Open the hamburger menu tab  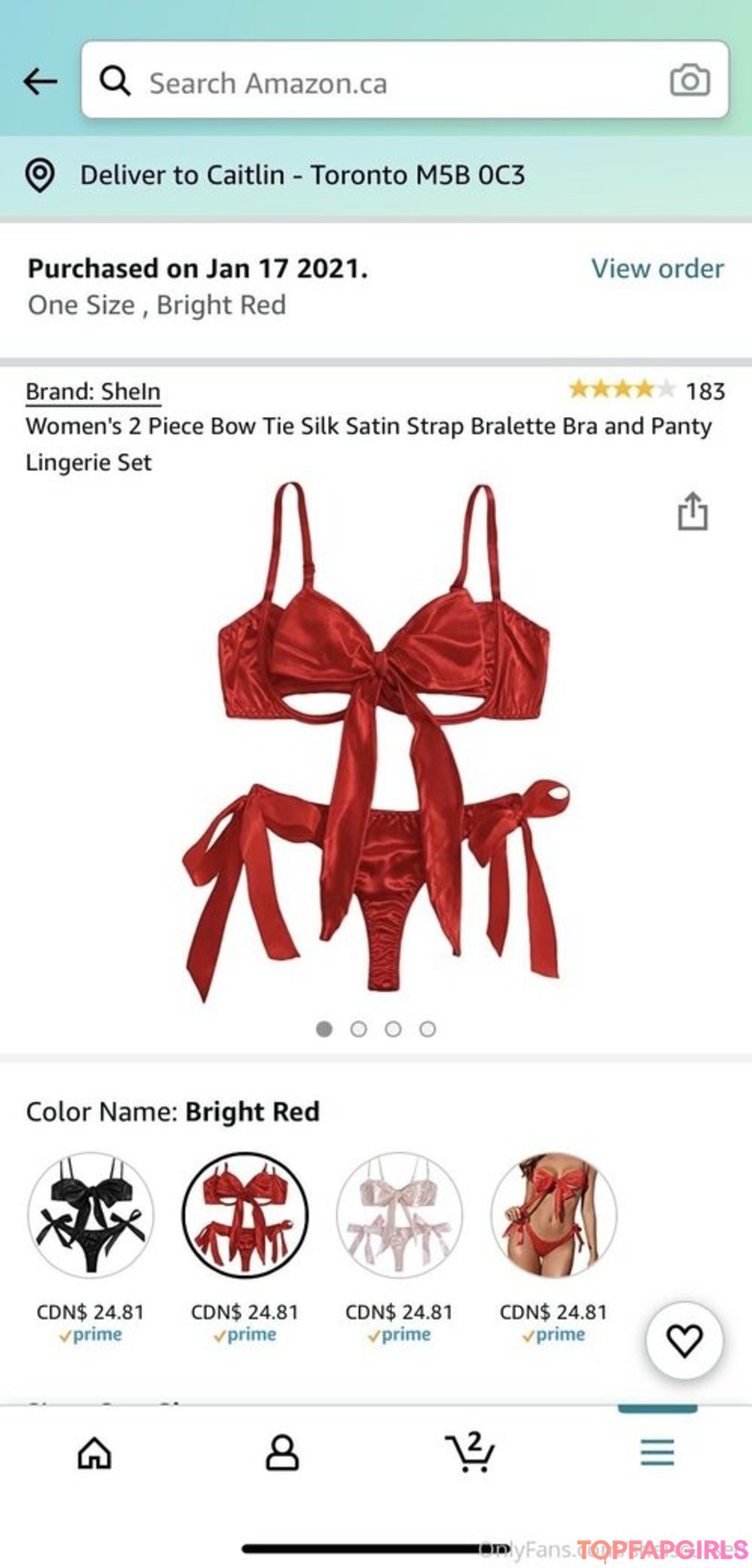tap(657, 1453)
